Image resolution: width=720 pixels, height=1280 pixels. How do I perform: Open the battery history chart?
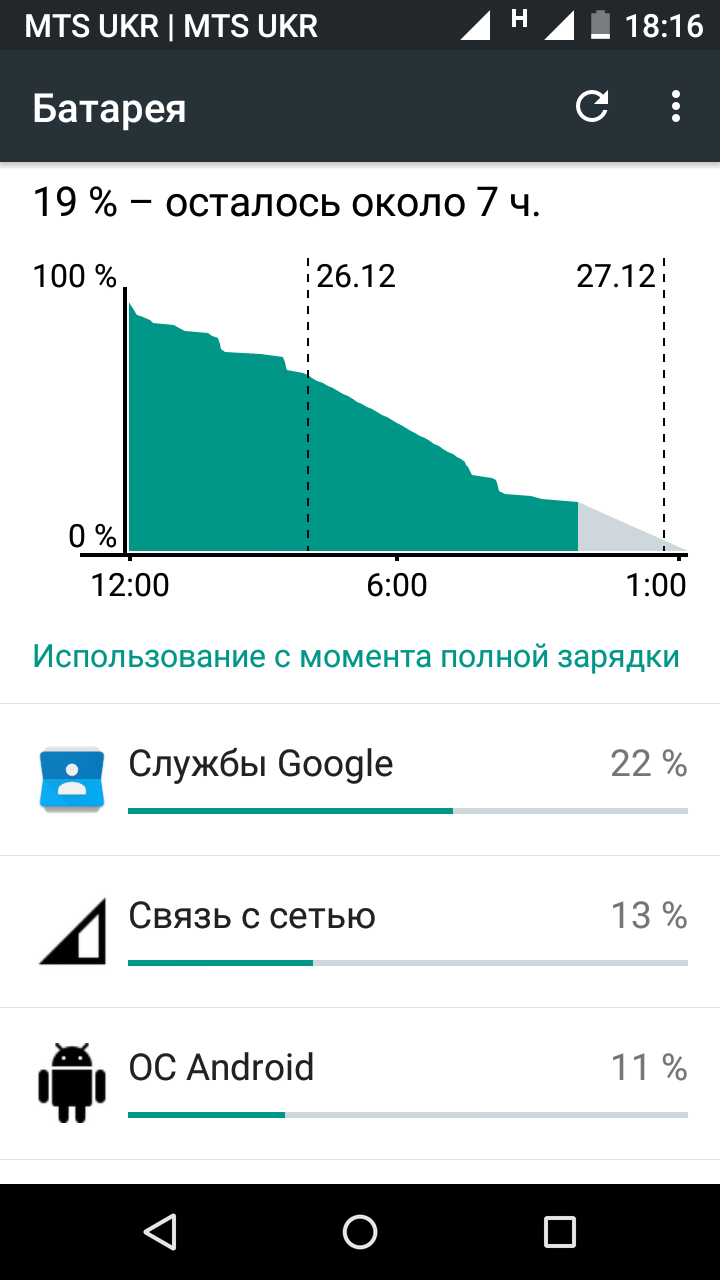[360, 420]
